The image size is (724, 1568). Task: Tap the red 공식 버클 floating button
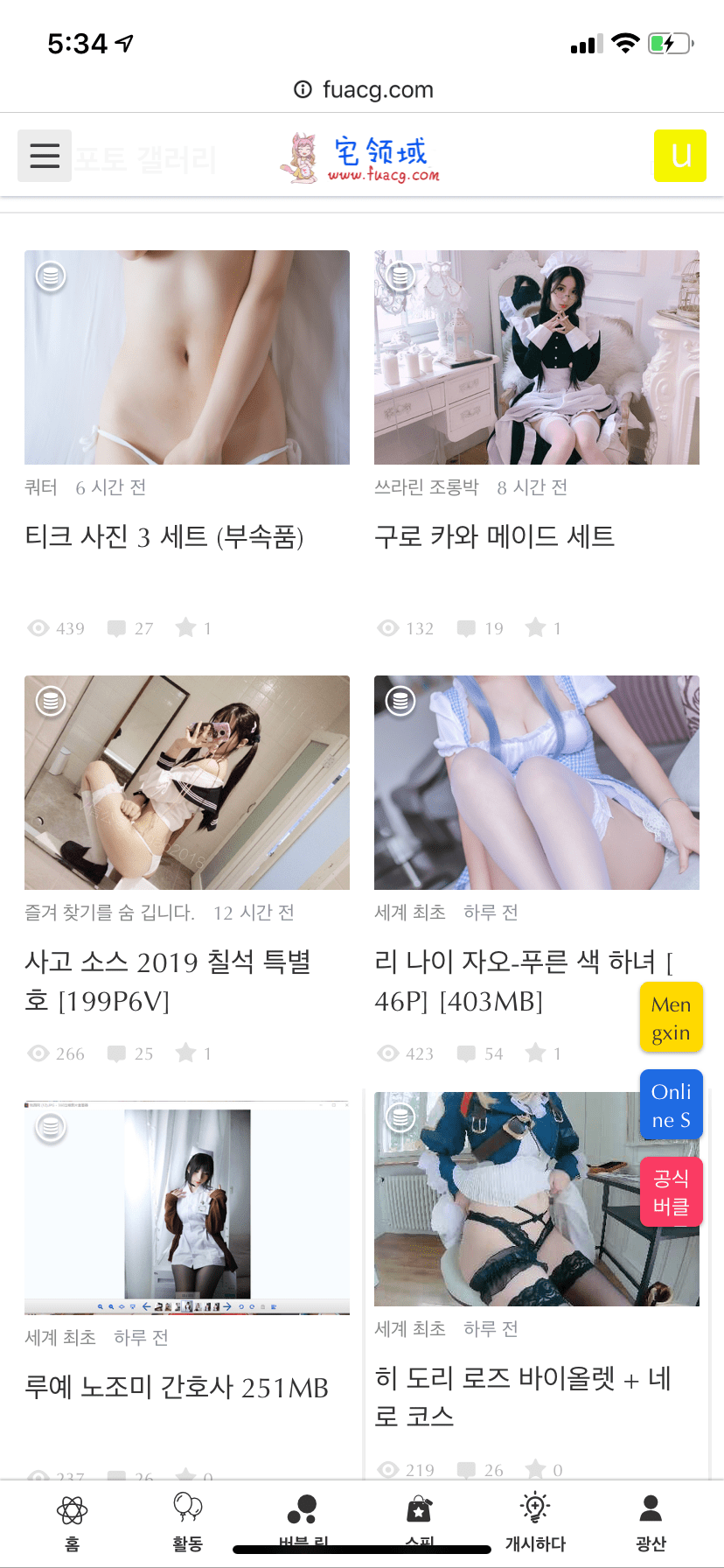pyautogui.click(x=671, y=1192)
